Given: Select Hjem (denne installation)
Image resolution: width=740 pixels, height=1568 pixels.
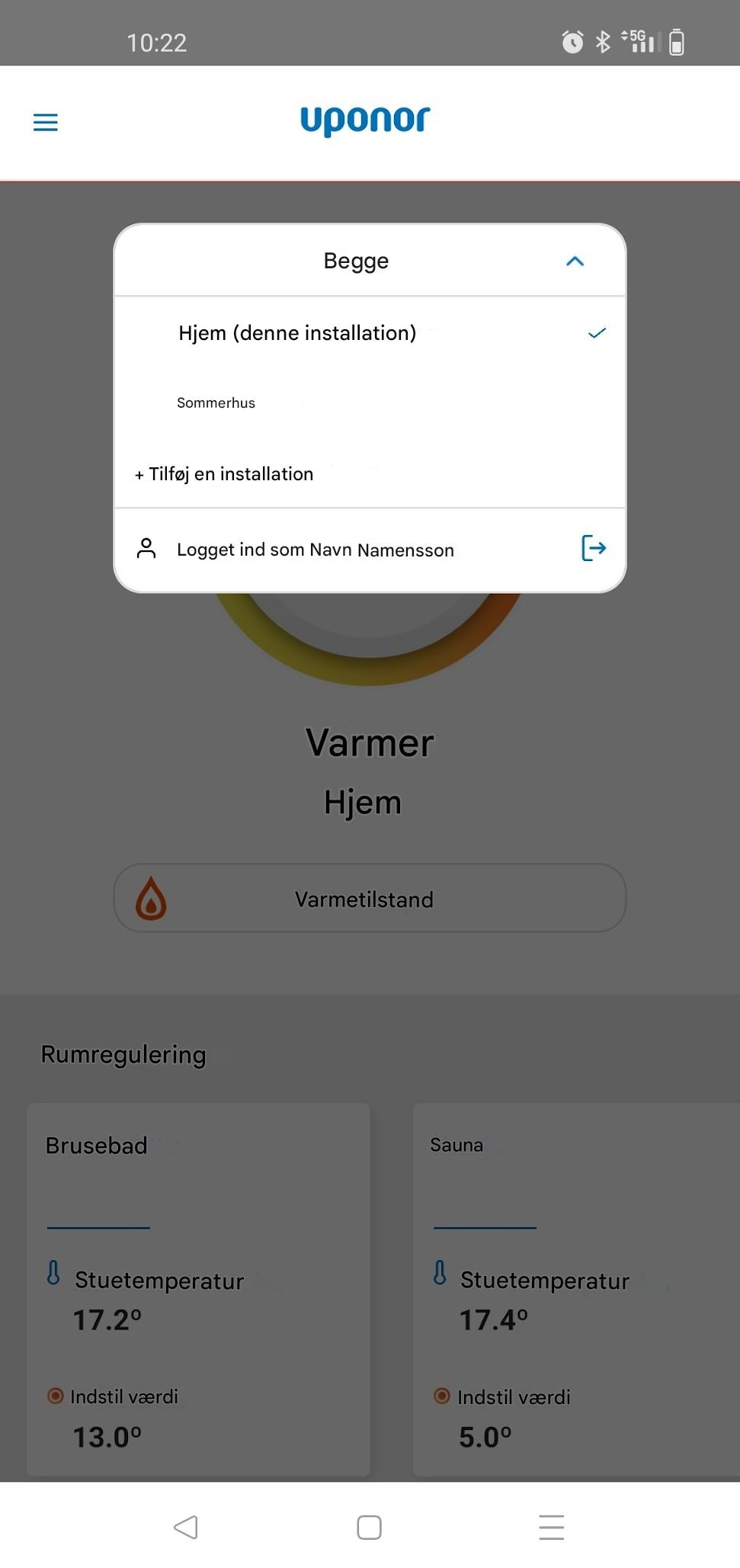Looking at the screenshot, I should pos(297,333).
